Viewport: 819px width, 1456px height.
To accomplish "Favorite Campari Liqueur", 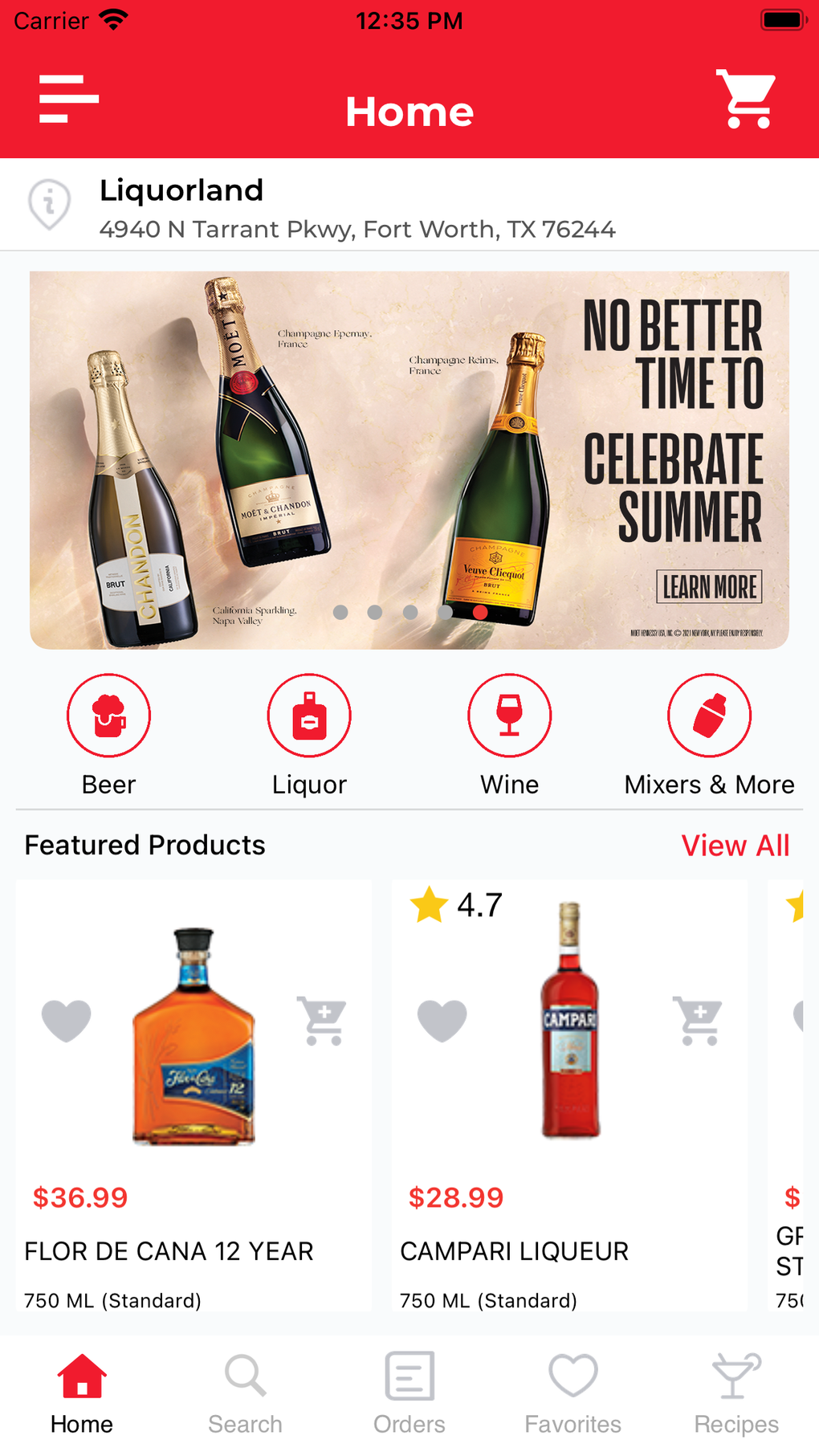I will pyautogui.click(x=442, y=1021).
